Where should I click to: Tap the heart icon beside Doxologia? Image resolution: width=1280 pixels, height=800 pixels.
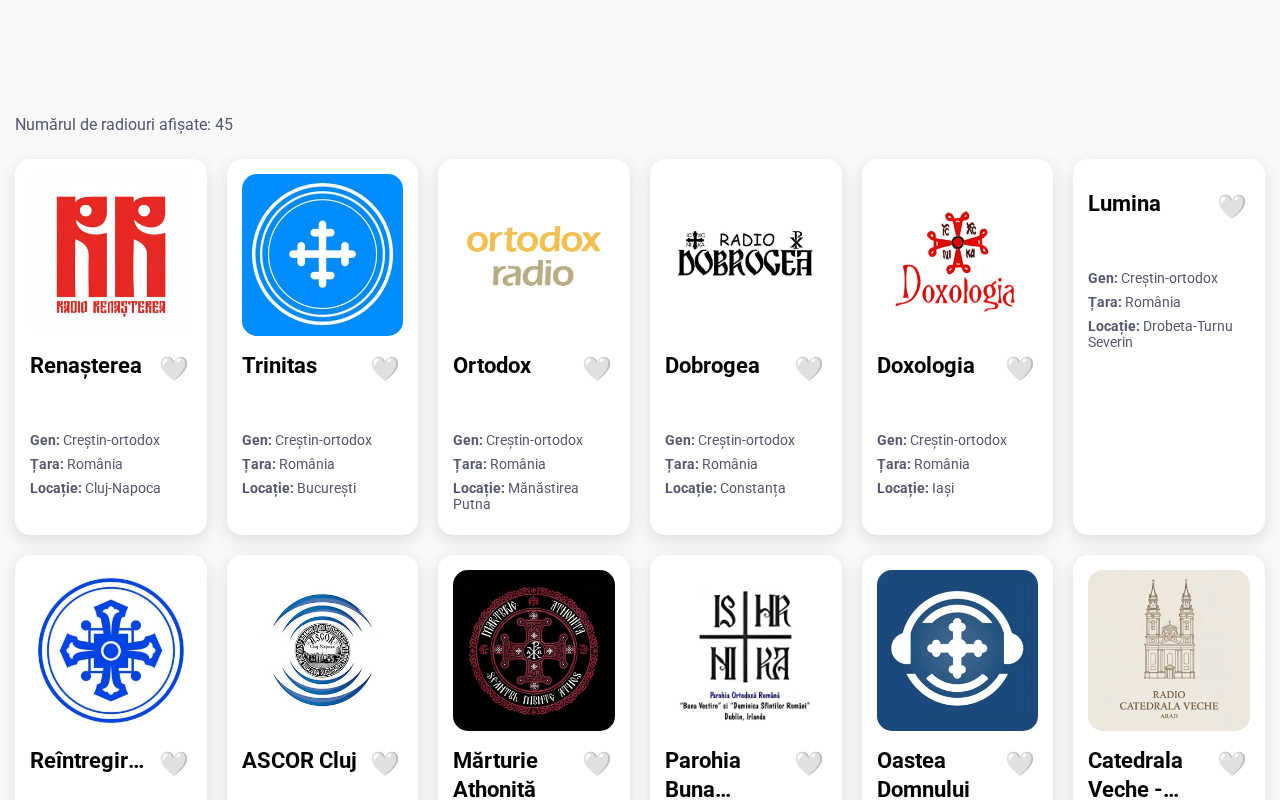[1020, 369]
